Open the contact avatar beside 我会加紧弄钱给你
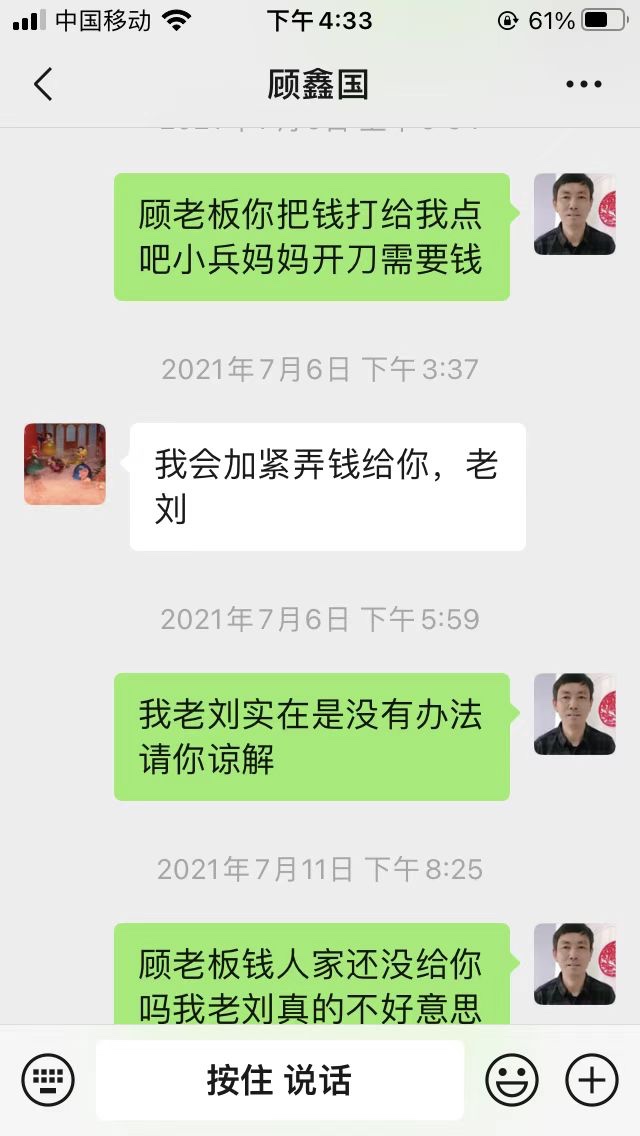Viewport: 640px width, 1136px height. click(65, 464)
